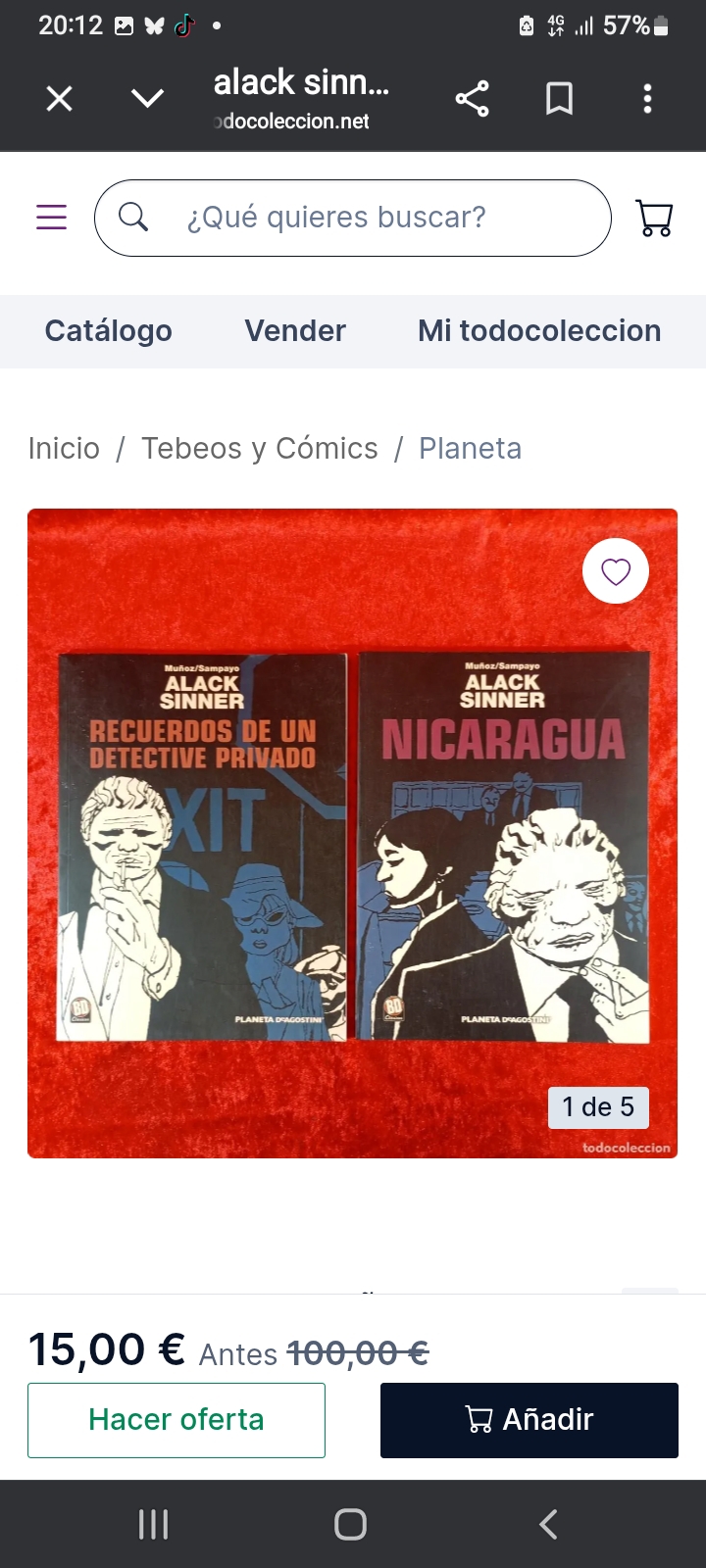Image resolution: width=706 pixels, height=1568 pixels.
Task: Tap the Hacer oferta button
Action: tap(176, 1419)
